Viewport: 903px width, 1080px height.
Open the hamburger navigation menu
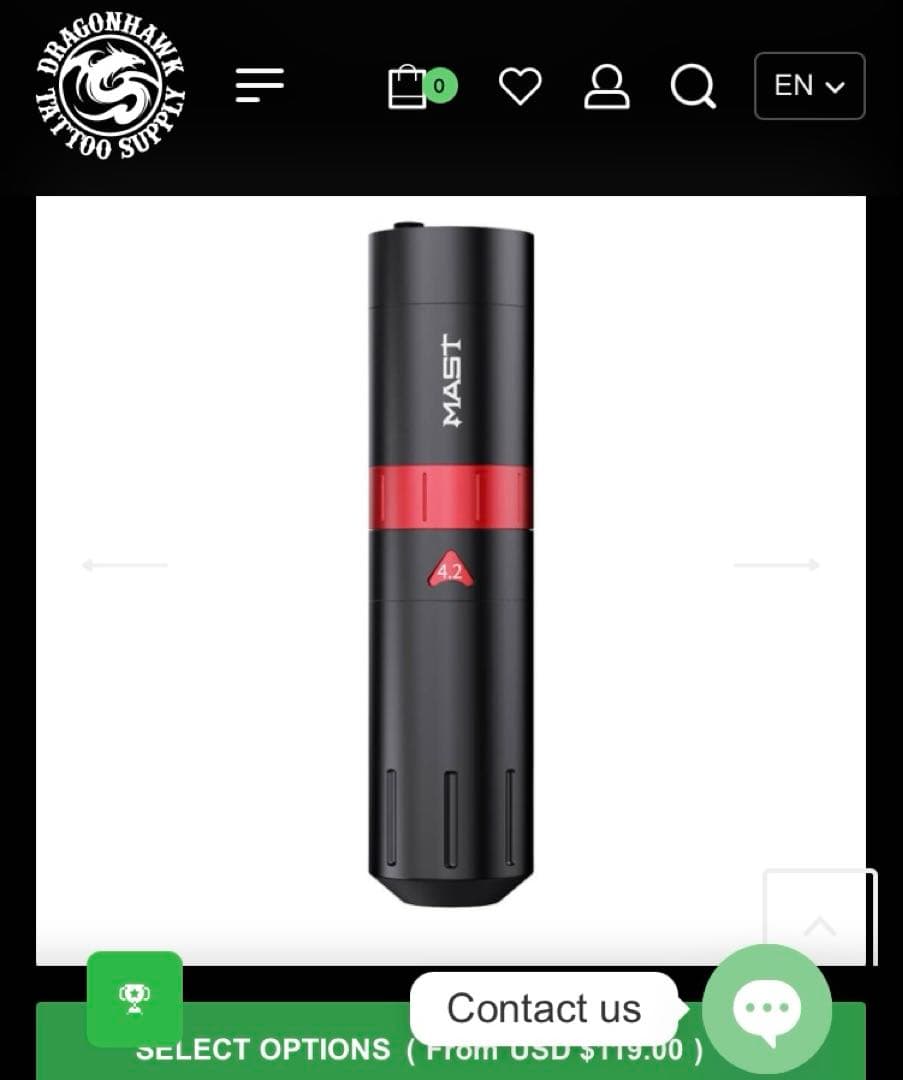260,85
